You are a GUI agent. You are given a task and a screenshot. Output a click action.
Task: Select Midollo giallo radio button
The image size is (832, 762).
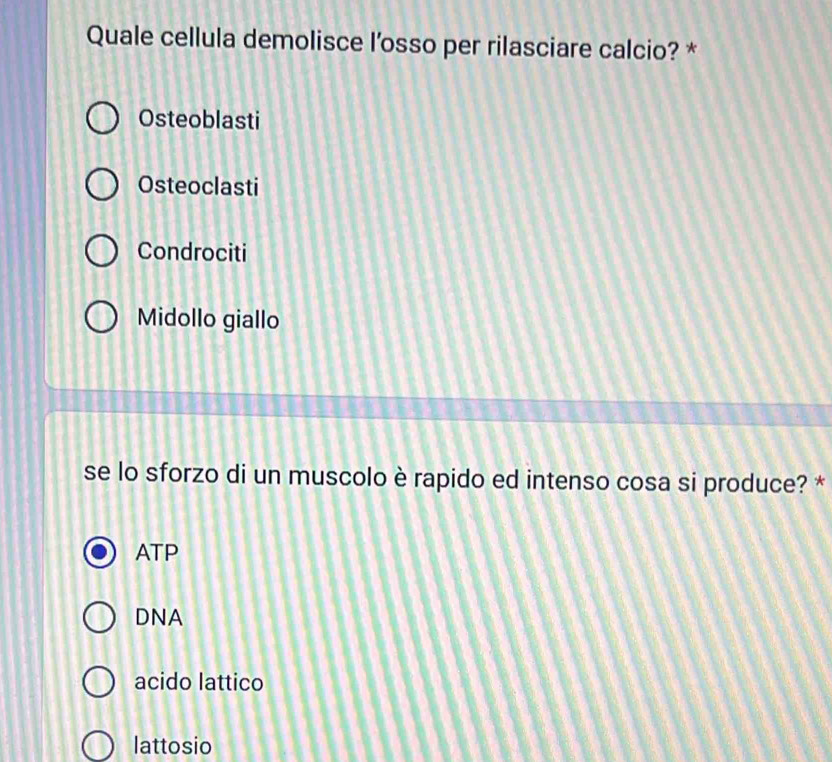point(105,320)
